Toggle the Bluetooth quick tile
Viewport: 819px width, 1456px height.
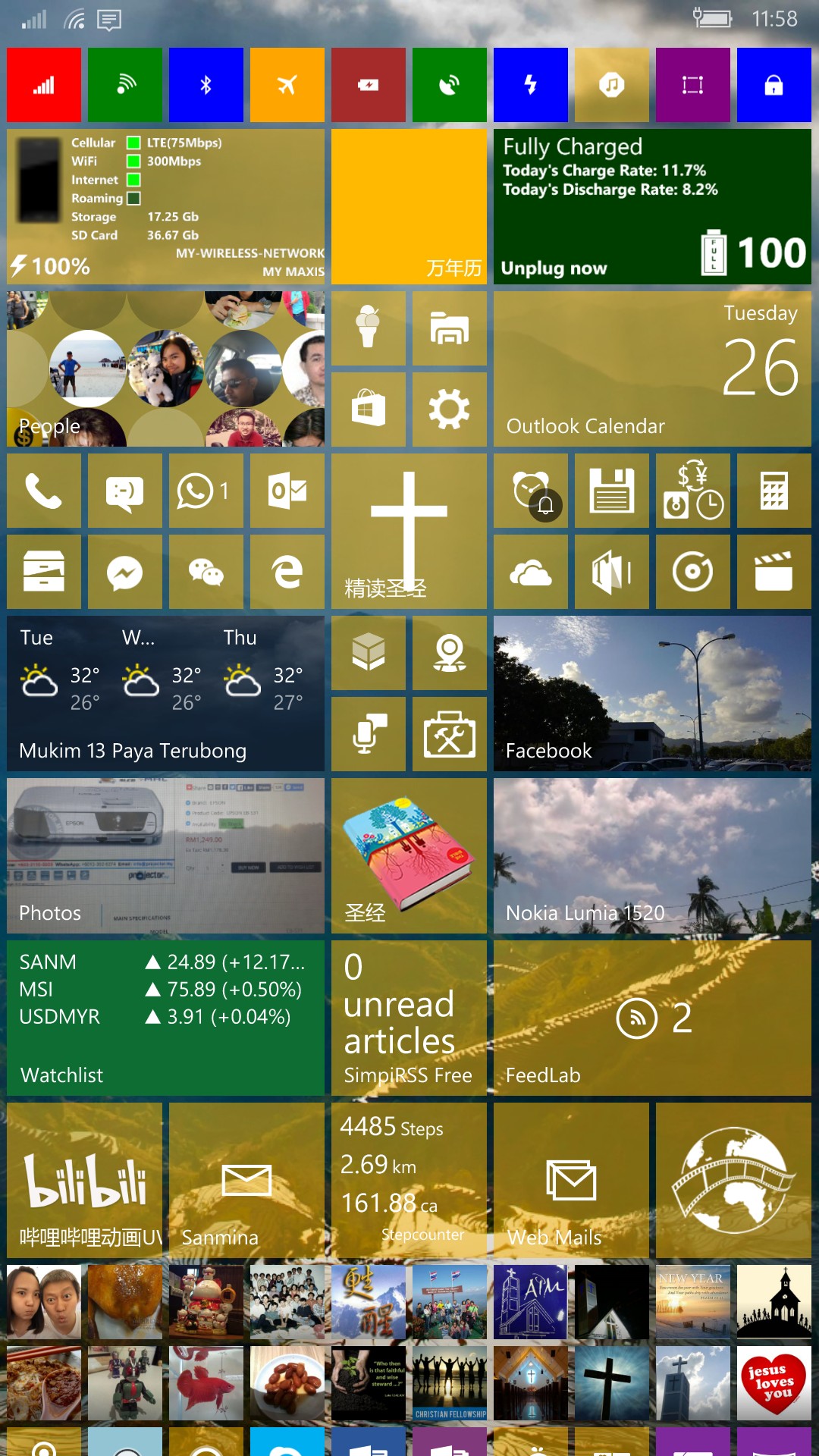click(x=206, y=85)
